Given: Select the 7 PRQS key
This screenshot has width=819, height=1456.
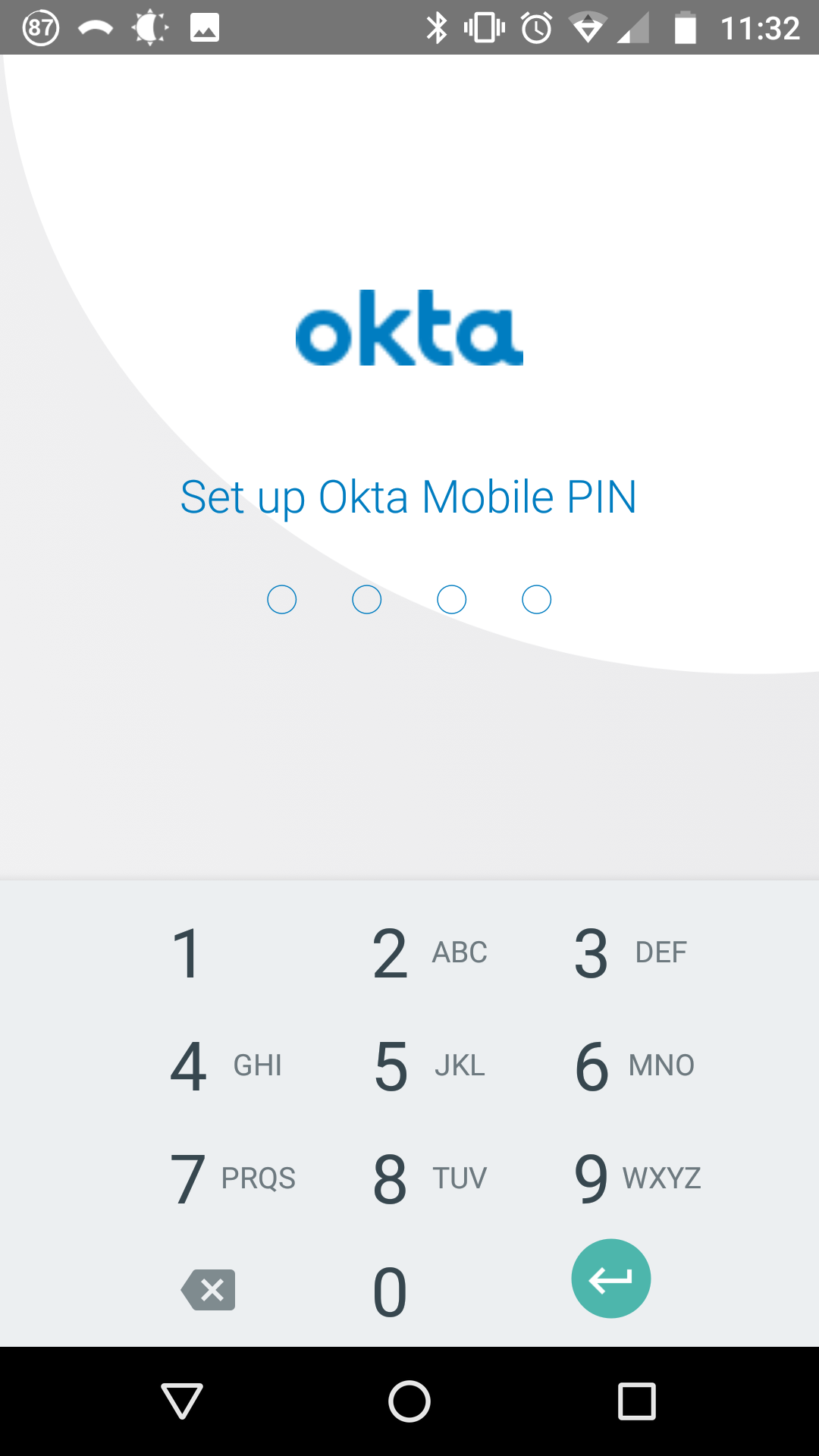Looking at the screenshot, I should tap(206, 1178).
